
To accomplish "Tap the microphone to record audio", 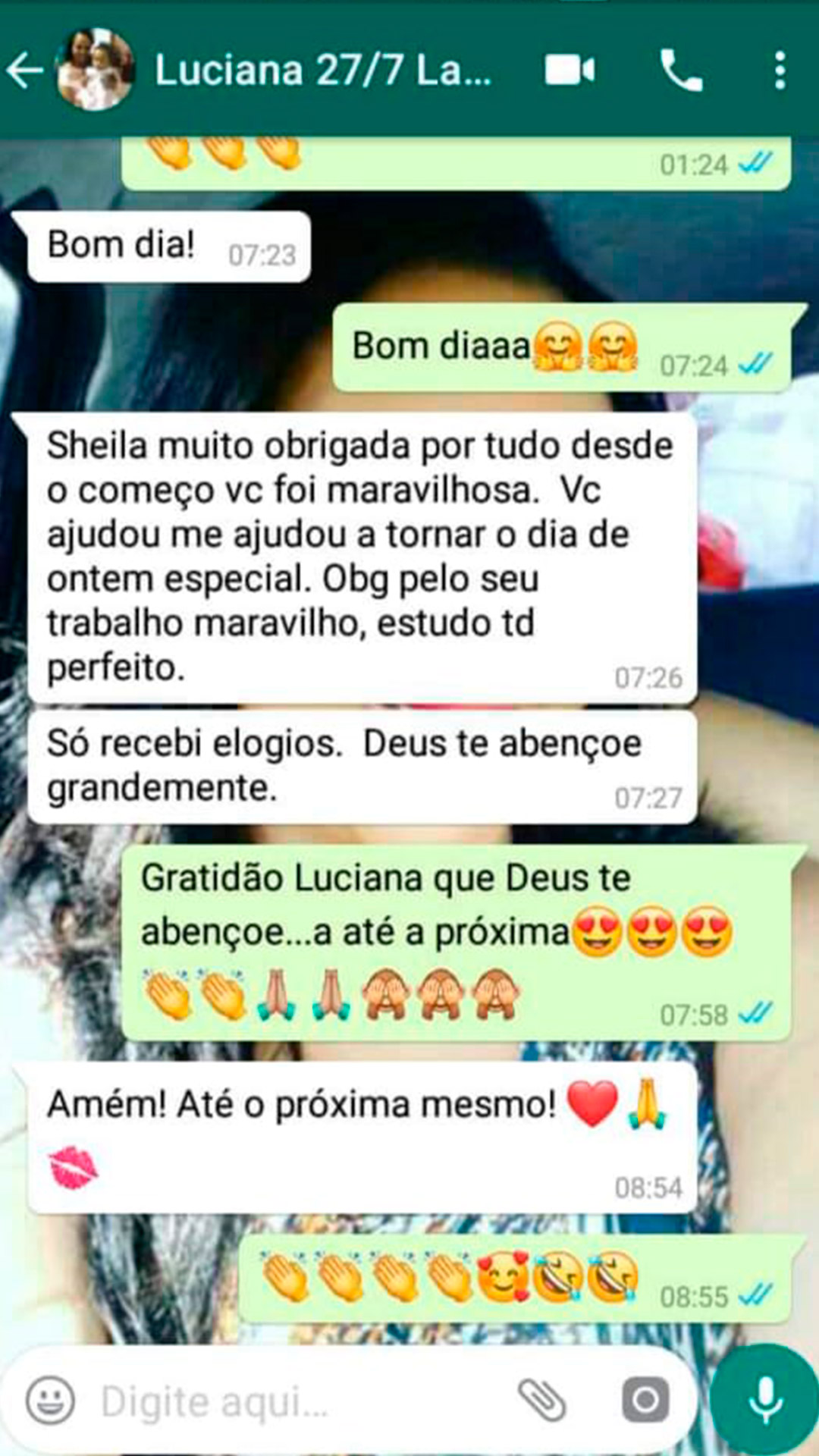I will [x=765, y=1400].
